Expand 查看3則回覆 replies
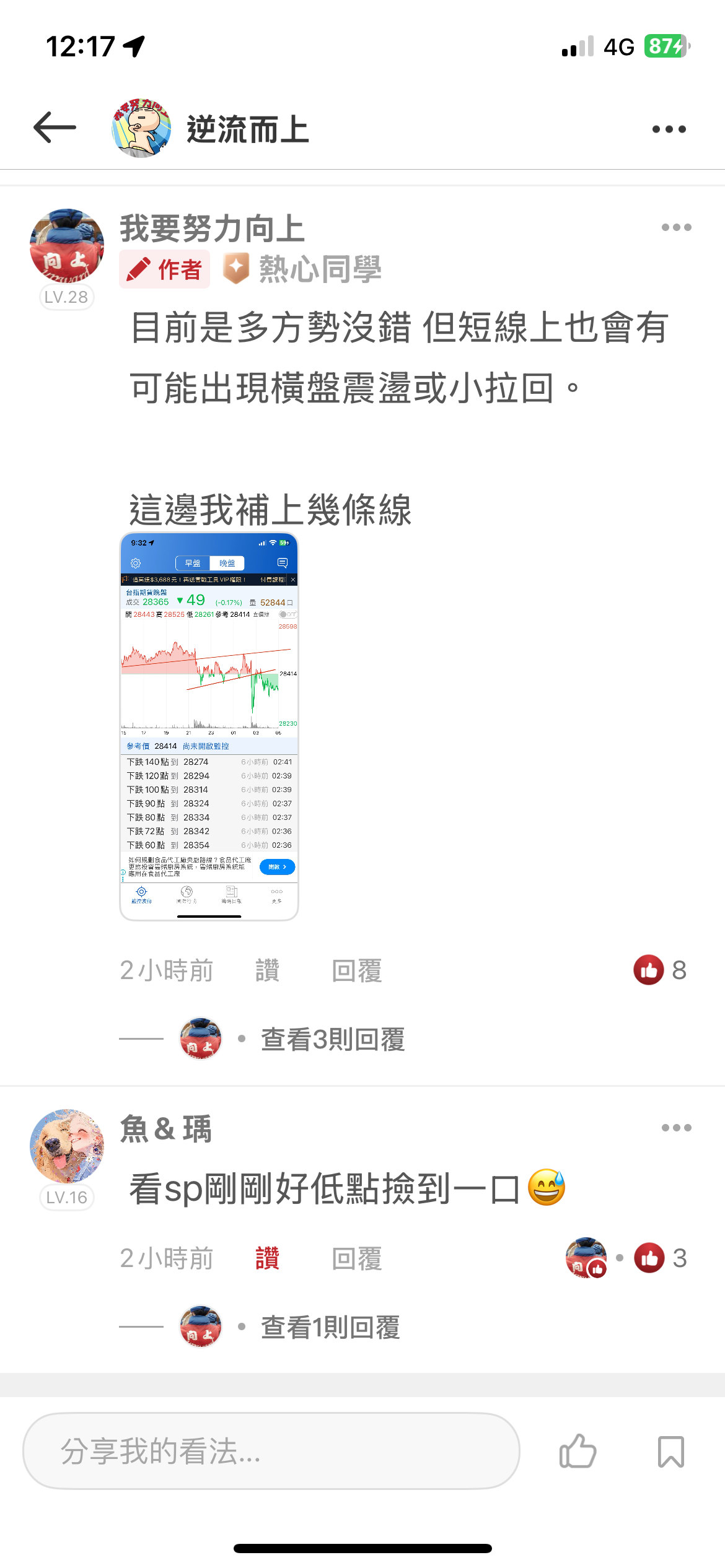This screenshot has width=725, height=1568. (x=332, y=1039)
